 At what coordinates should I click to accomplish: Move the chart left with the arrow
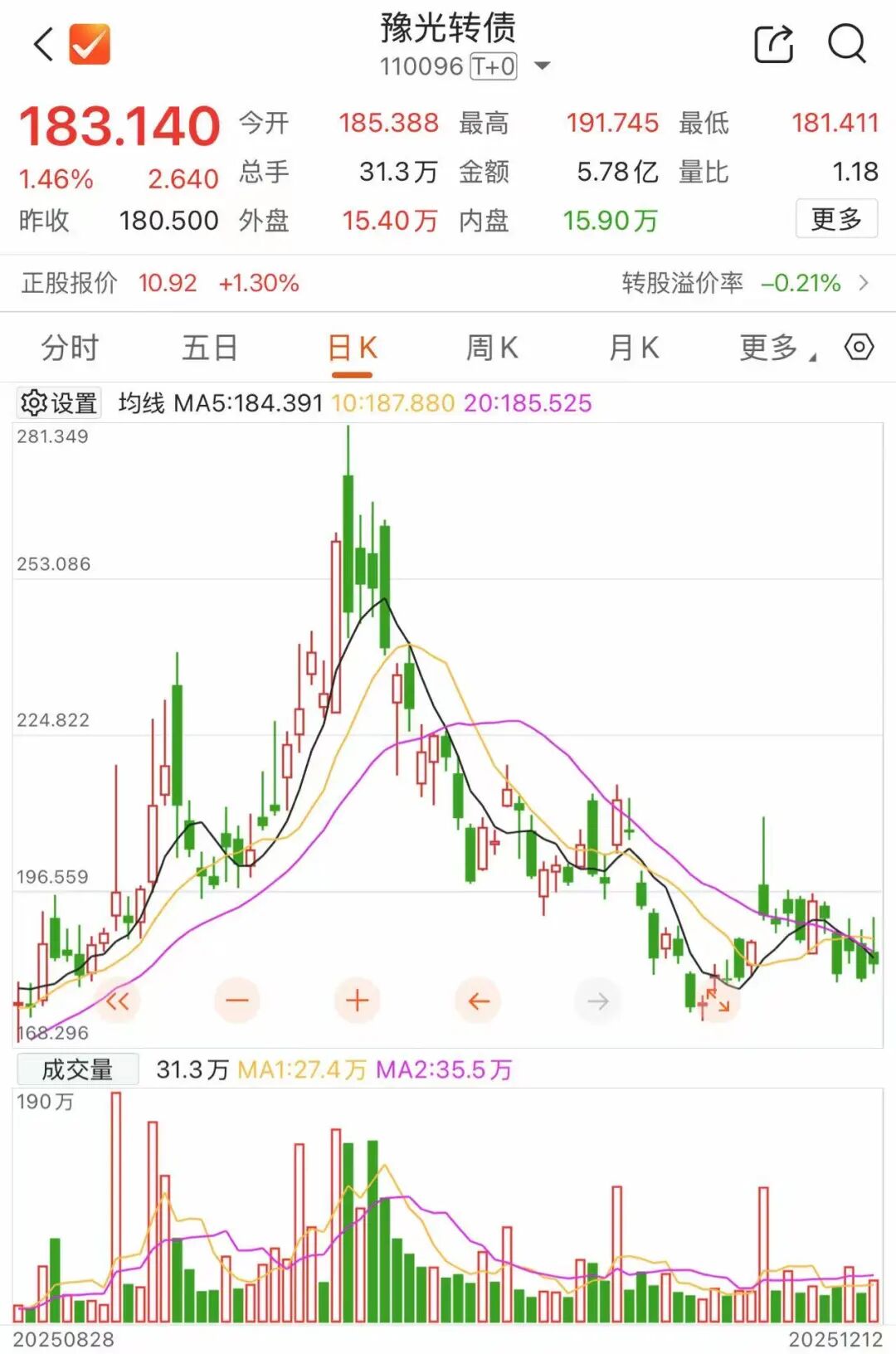tap(478, 1001)
